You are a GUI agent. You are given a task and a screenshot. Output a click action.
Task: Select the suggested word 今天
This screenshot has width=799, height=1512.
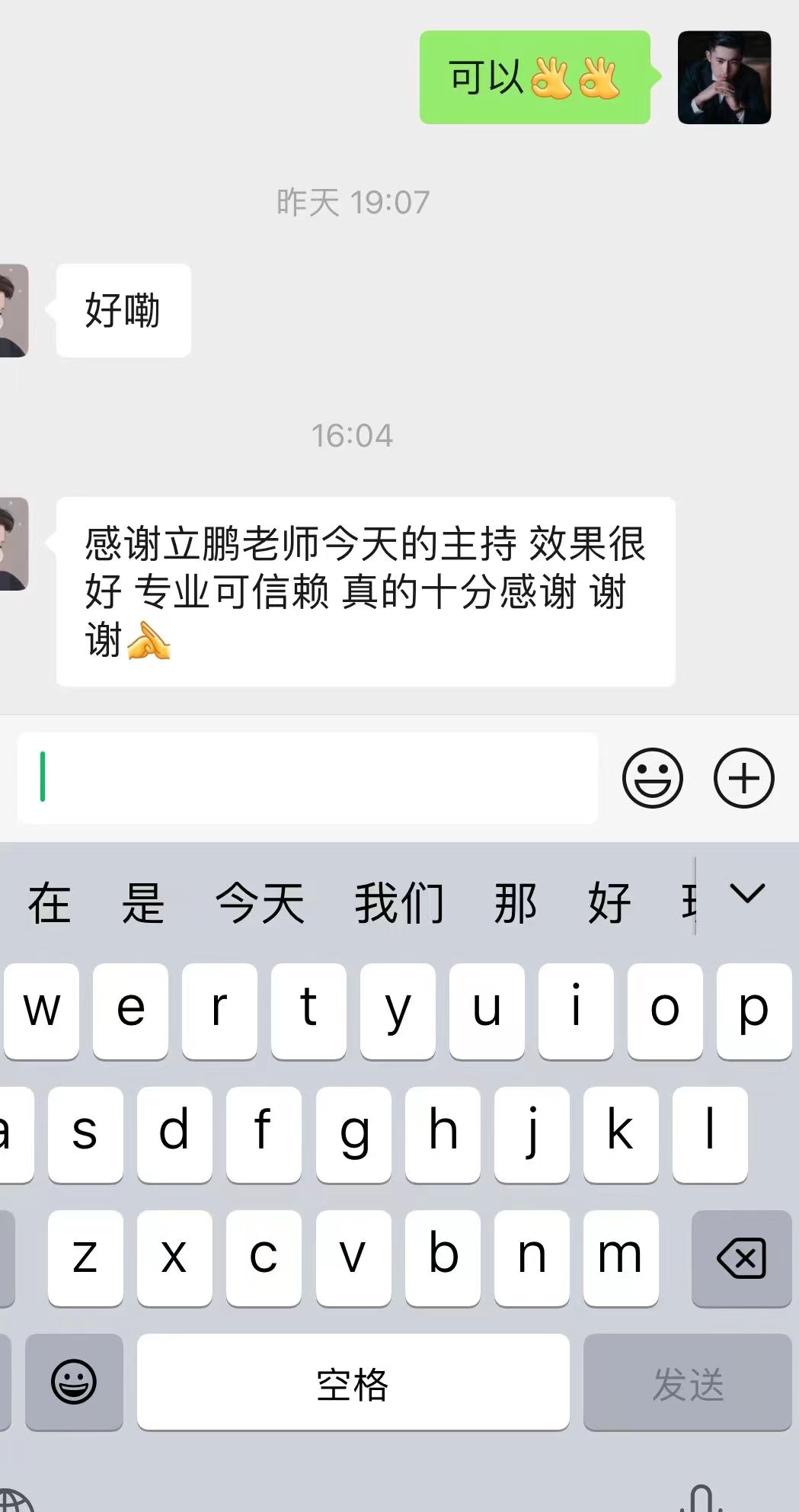pyautogui.click(x=260, y=903)
